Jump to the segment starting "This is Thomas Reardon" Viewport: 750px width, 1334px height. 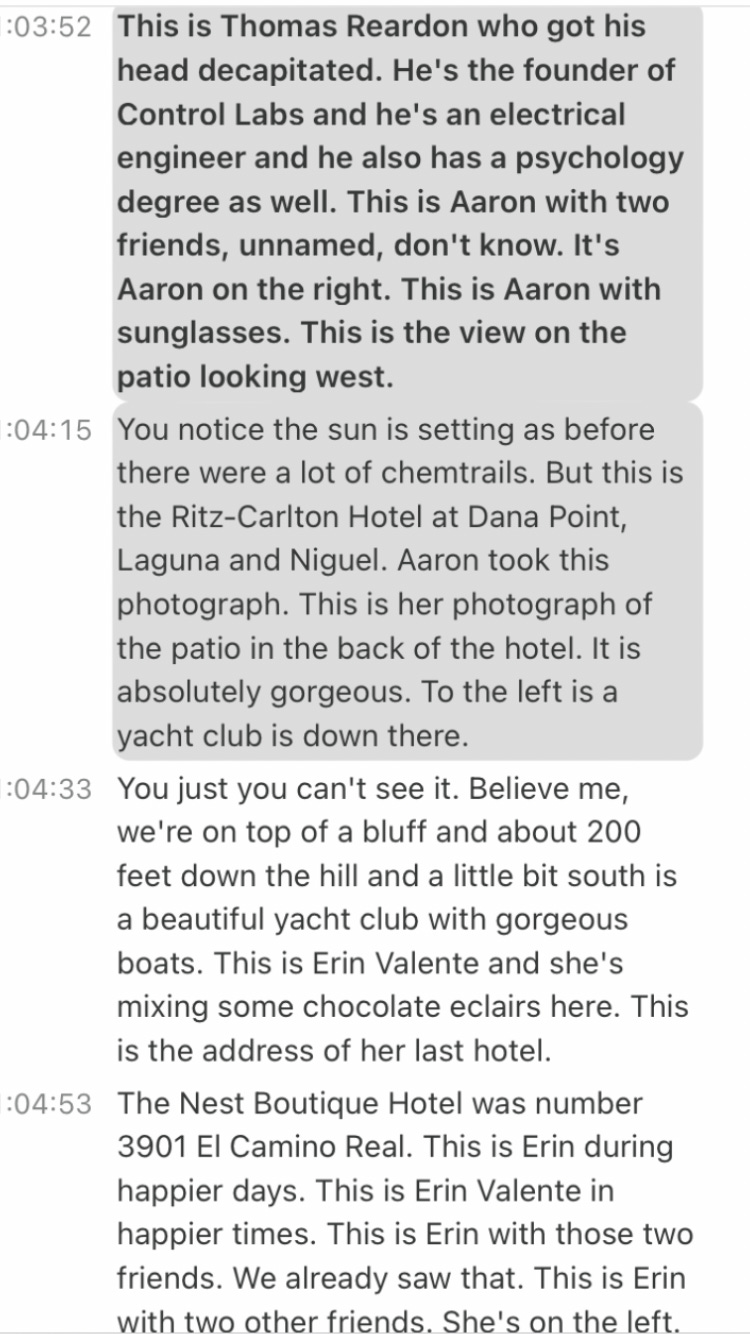point(400,200)
